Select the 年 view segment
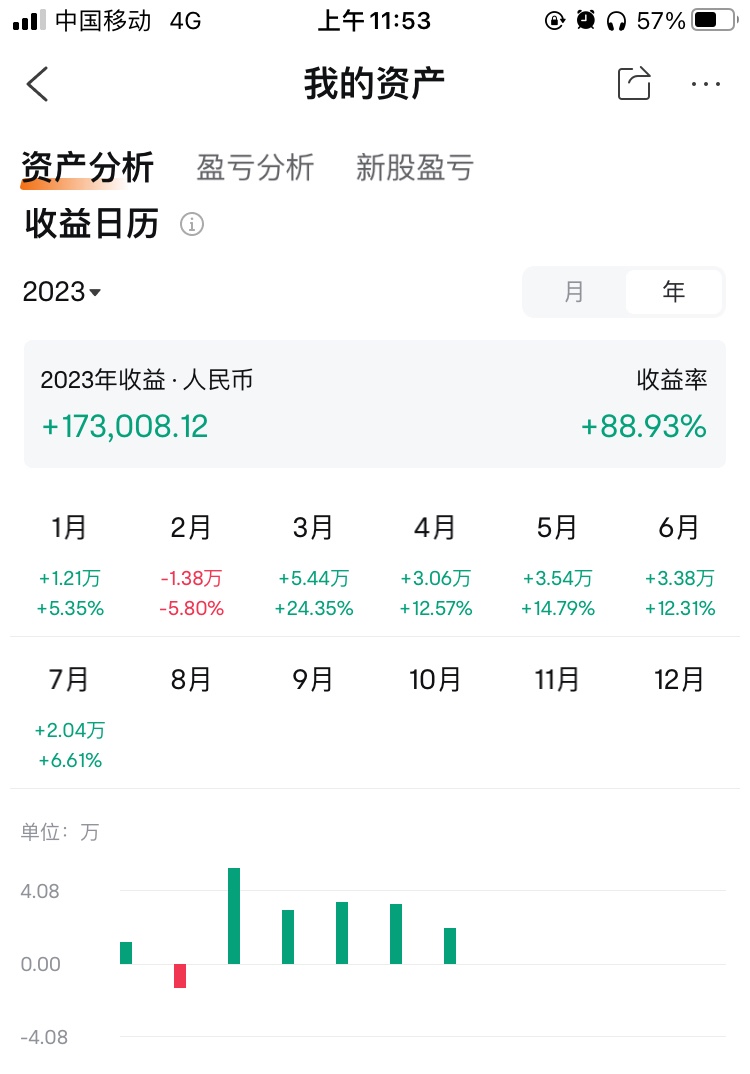Viewport: 750px width, 1074px height. (673, 292)
